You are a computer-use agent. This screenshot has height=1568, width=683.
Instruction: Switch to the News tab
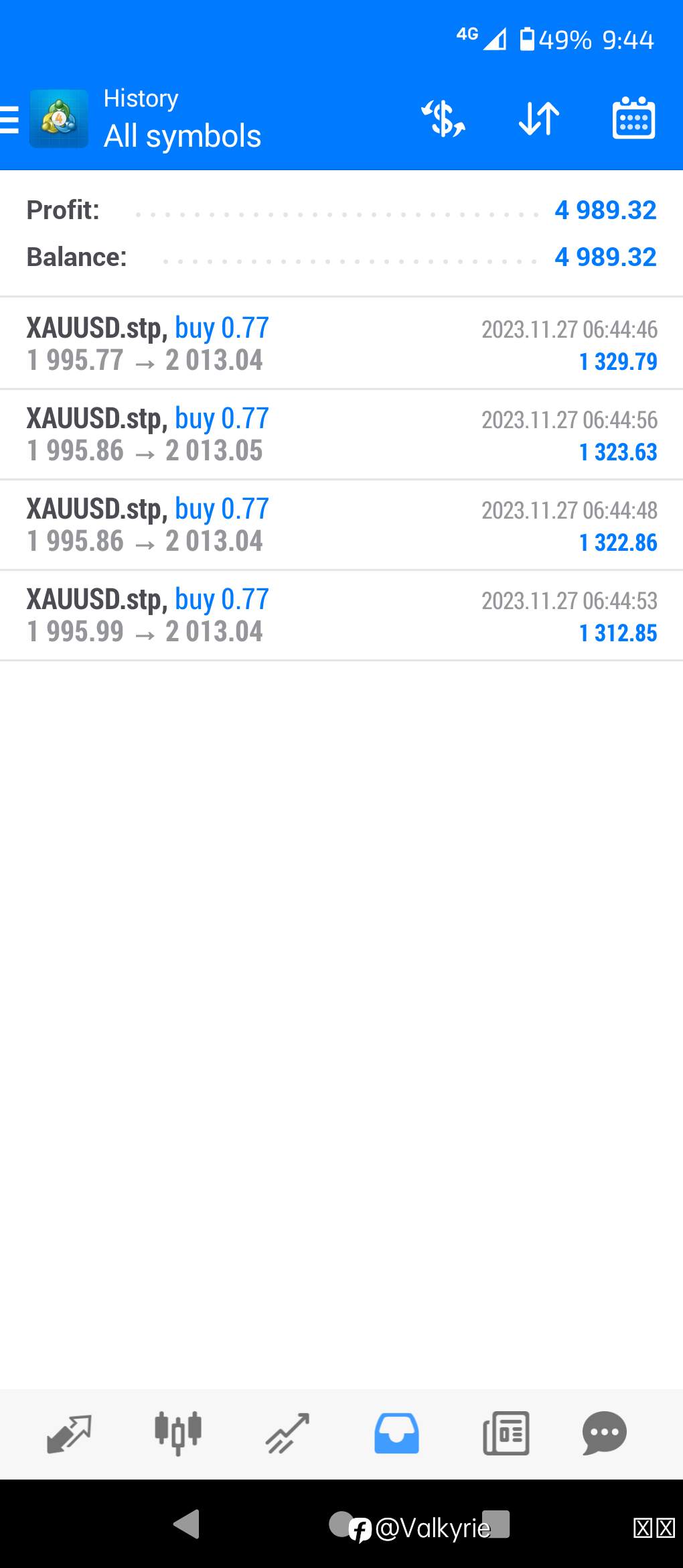point(506,1433)
